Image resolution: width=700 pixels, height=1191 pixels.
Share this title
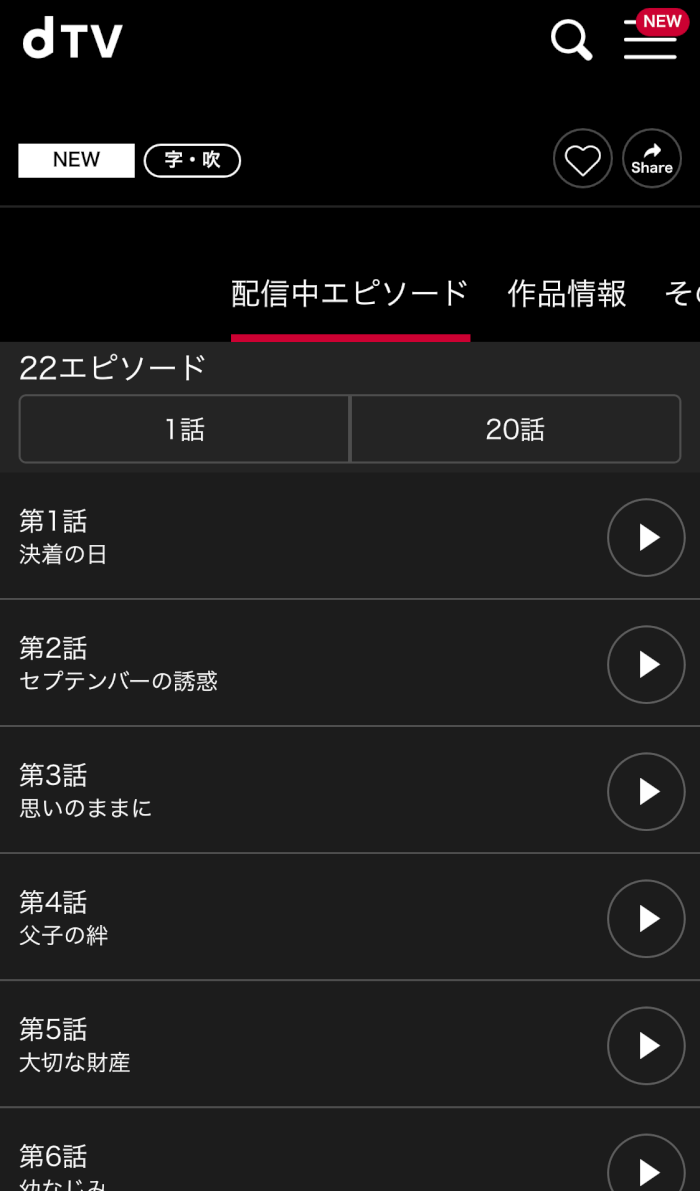pyautogui.click(x=652, y=159)
